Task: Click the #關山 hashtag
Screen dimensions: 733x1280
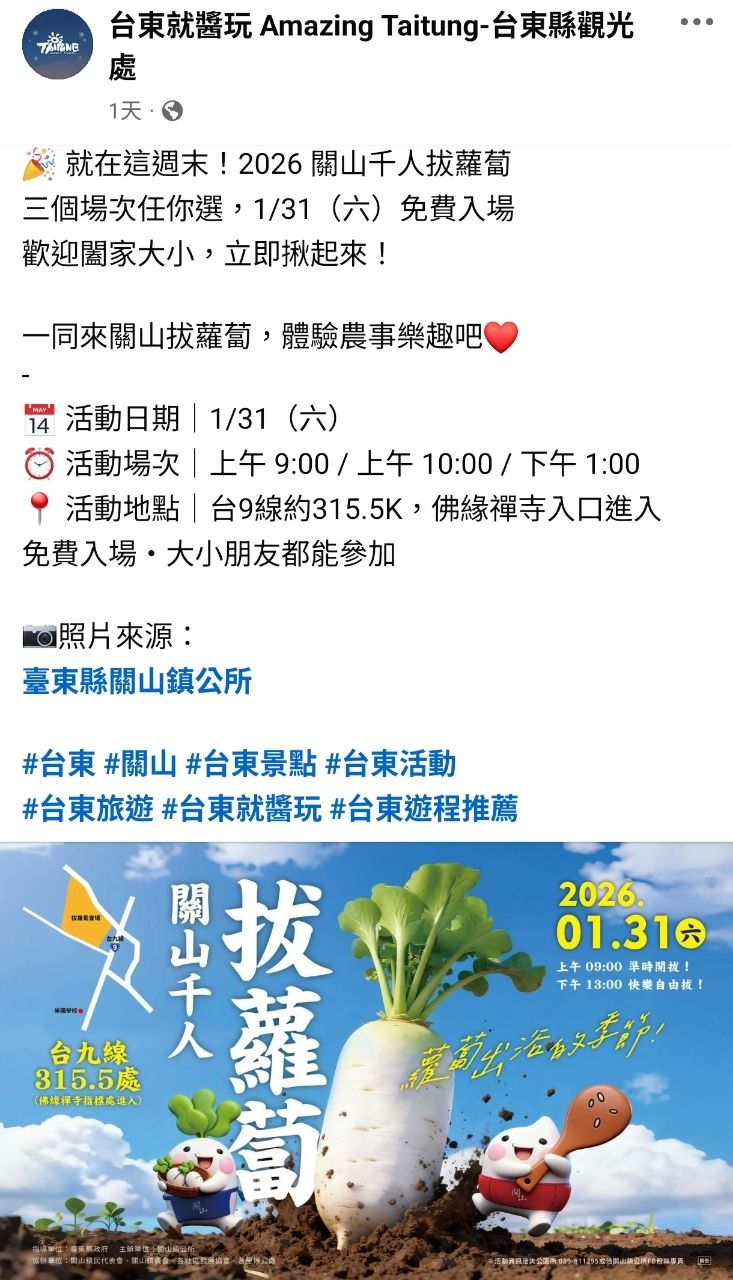Action: click(x=141, y=765)
